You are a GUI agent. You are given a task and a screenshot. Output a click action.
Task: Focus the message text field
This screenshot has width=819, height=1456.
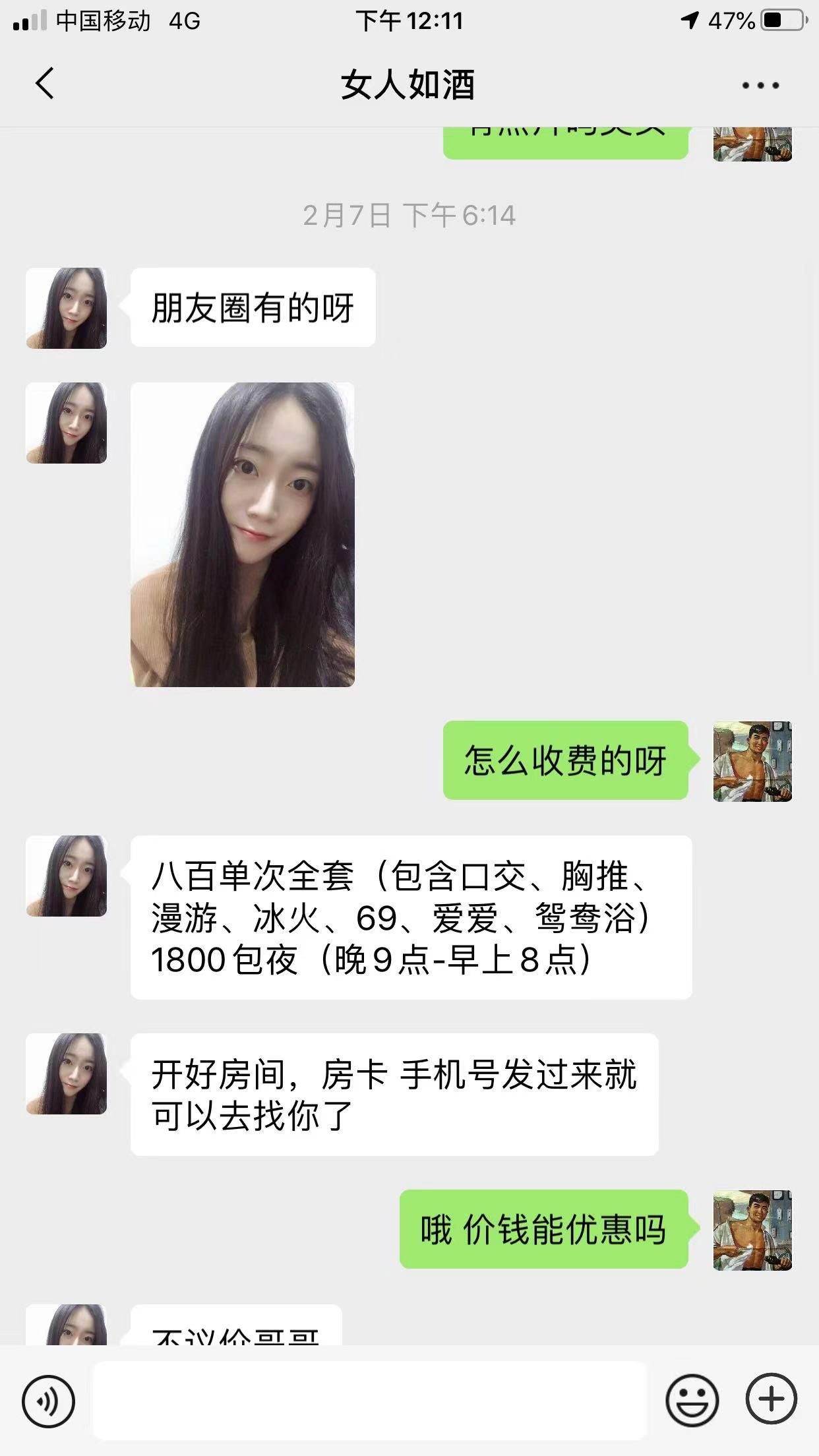[369, 1400]
